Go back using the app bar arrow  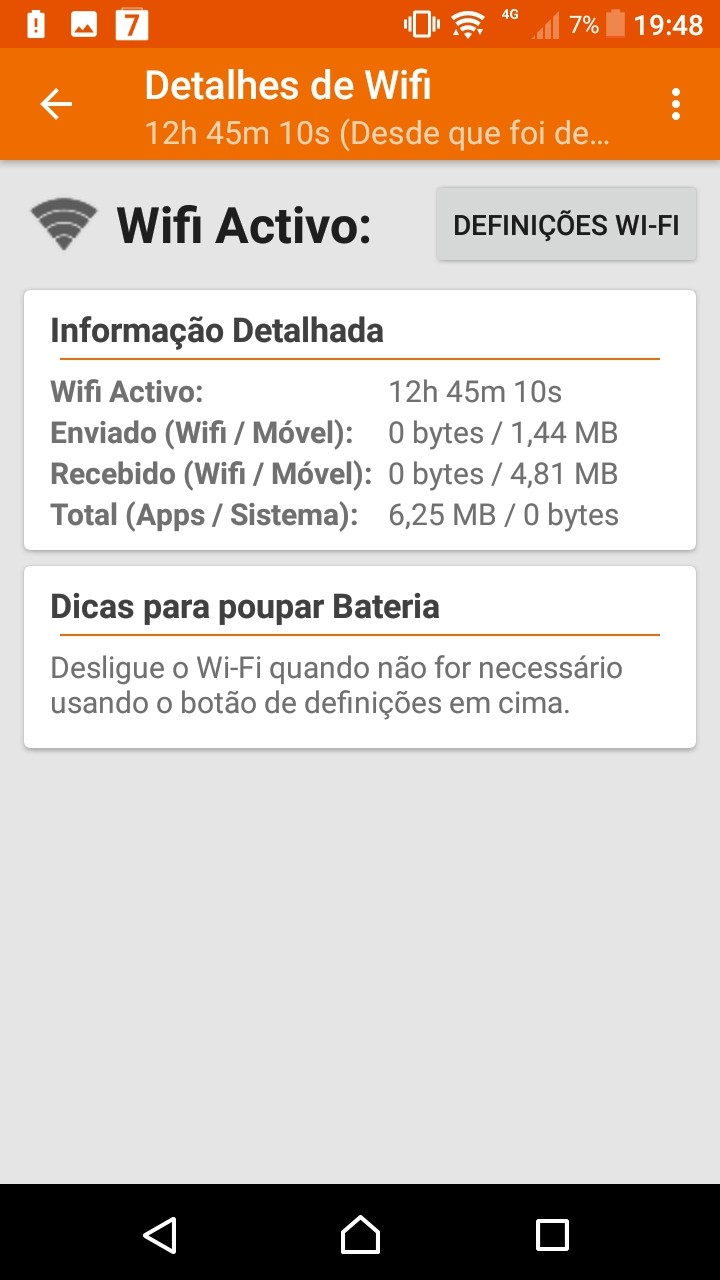[x=56, y=104]
